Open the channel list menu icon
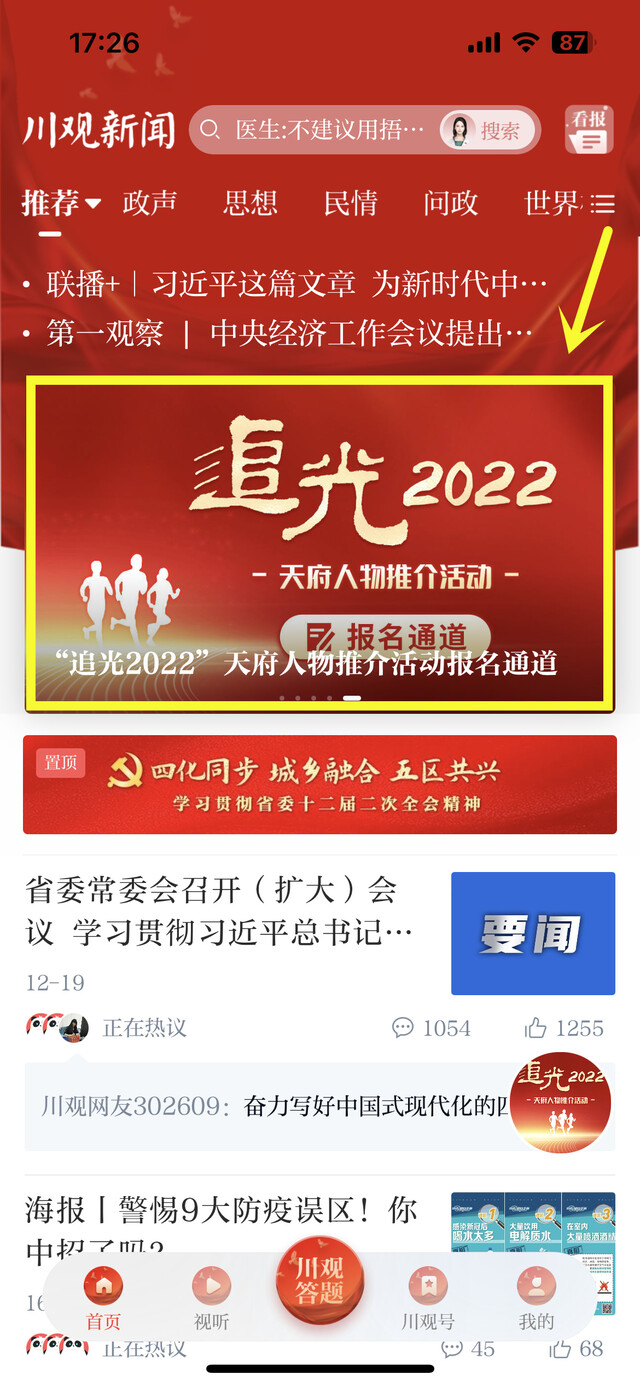The width and height of the screenshot is (640, 1386). [x=603, y=204]
